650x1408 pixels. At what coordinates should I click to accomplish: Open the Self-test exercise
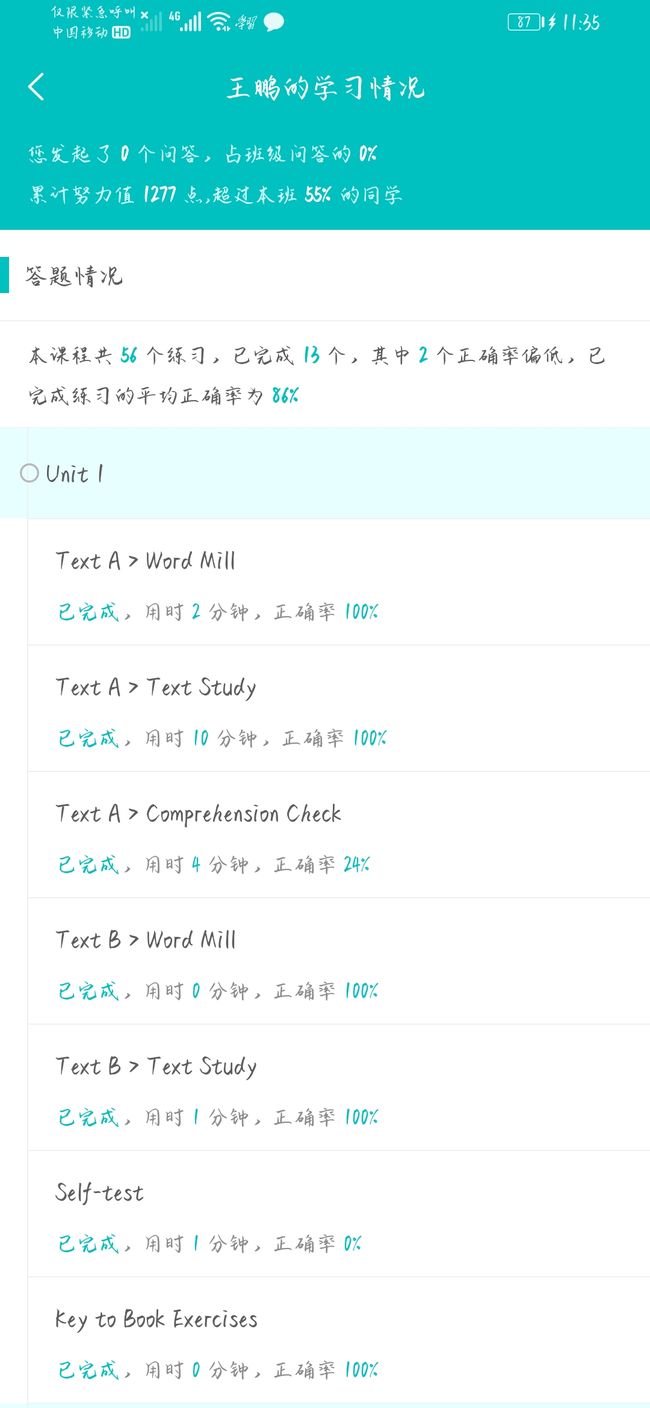(338, 1214)
